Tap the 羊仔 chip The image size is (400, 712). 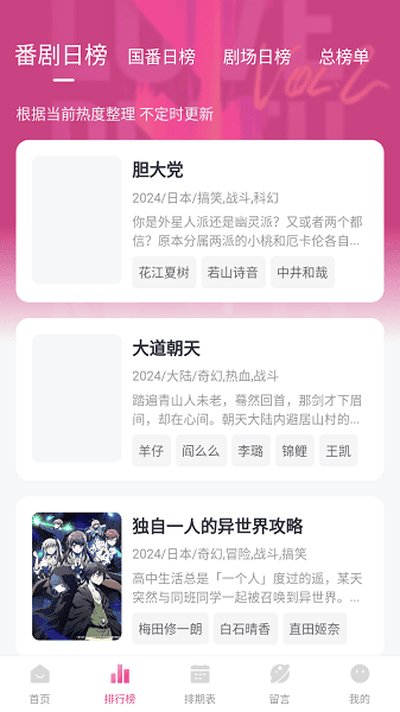tap(151, 450)
